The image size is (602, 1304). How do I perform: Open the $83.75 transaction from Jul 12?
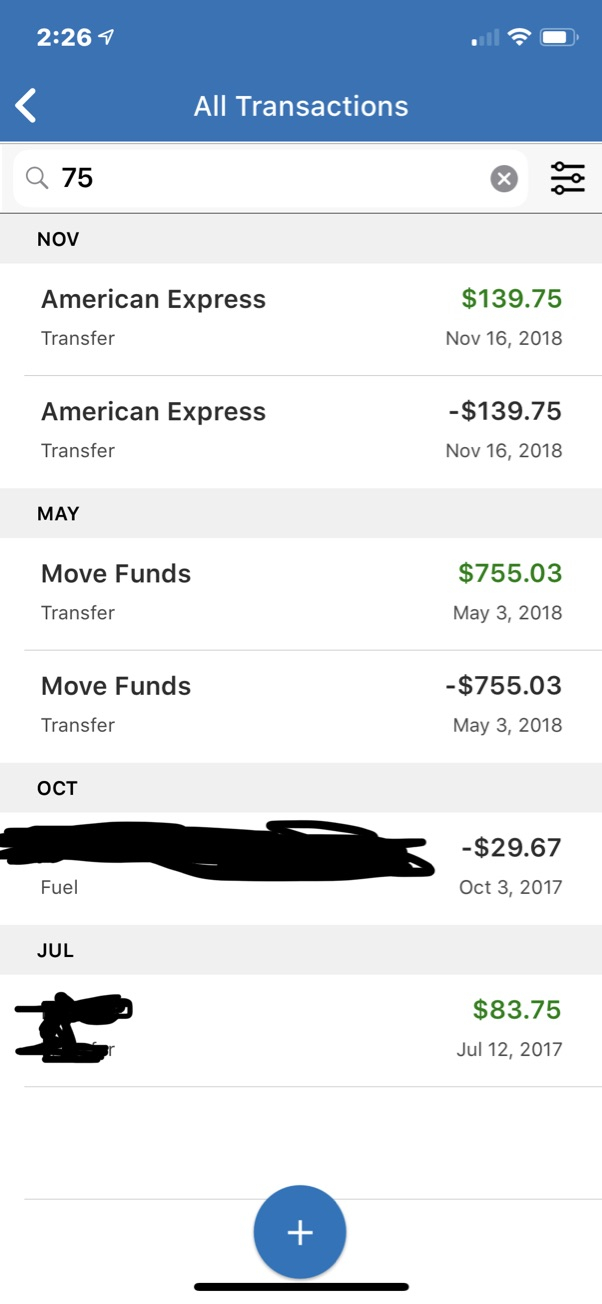(x=300, y=1029)
